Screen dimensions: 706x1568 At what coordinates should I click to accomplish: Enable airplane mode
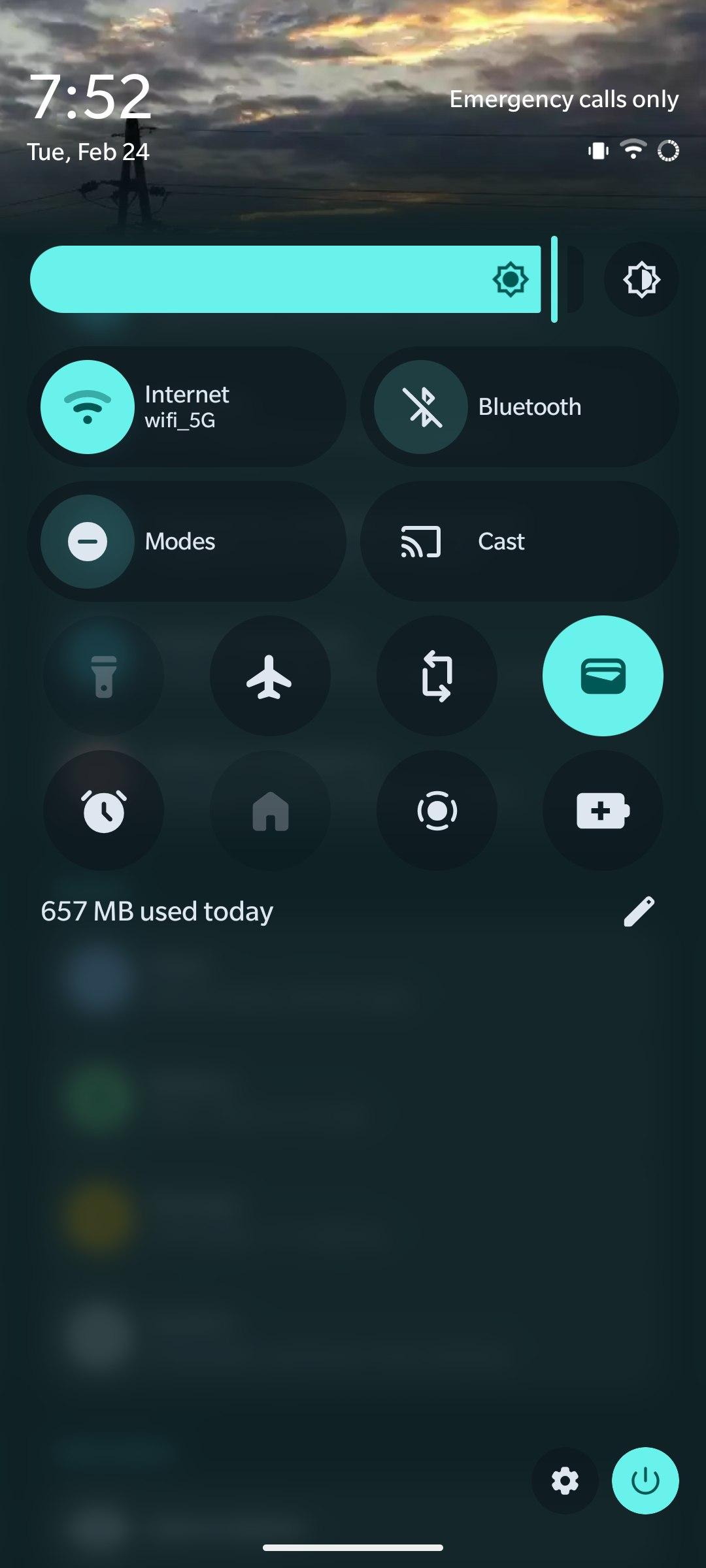(269, 676)
